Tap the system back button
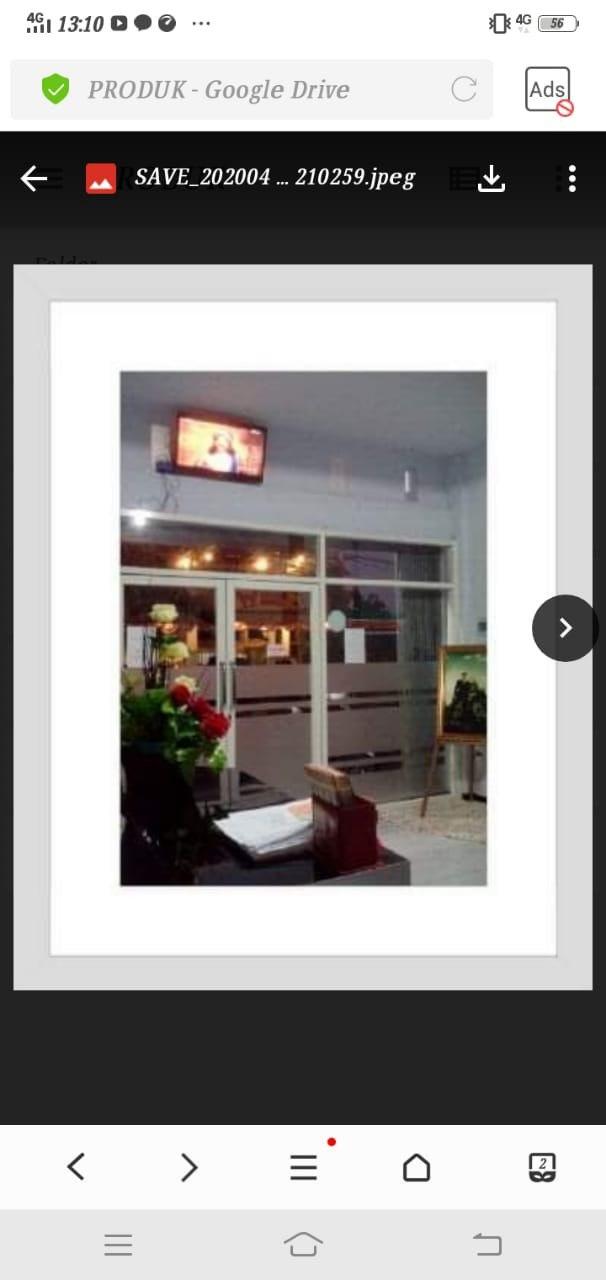606x1280 pixels. click(x=487, y=1244)
